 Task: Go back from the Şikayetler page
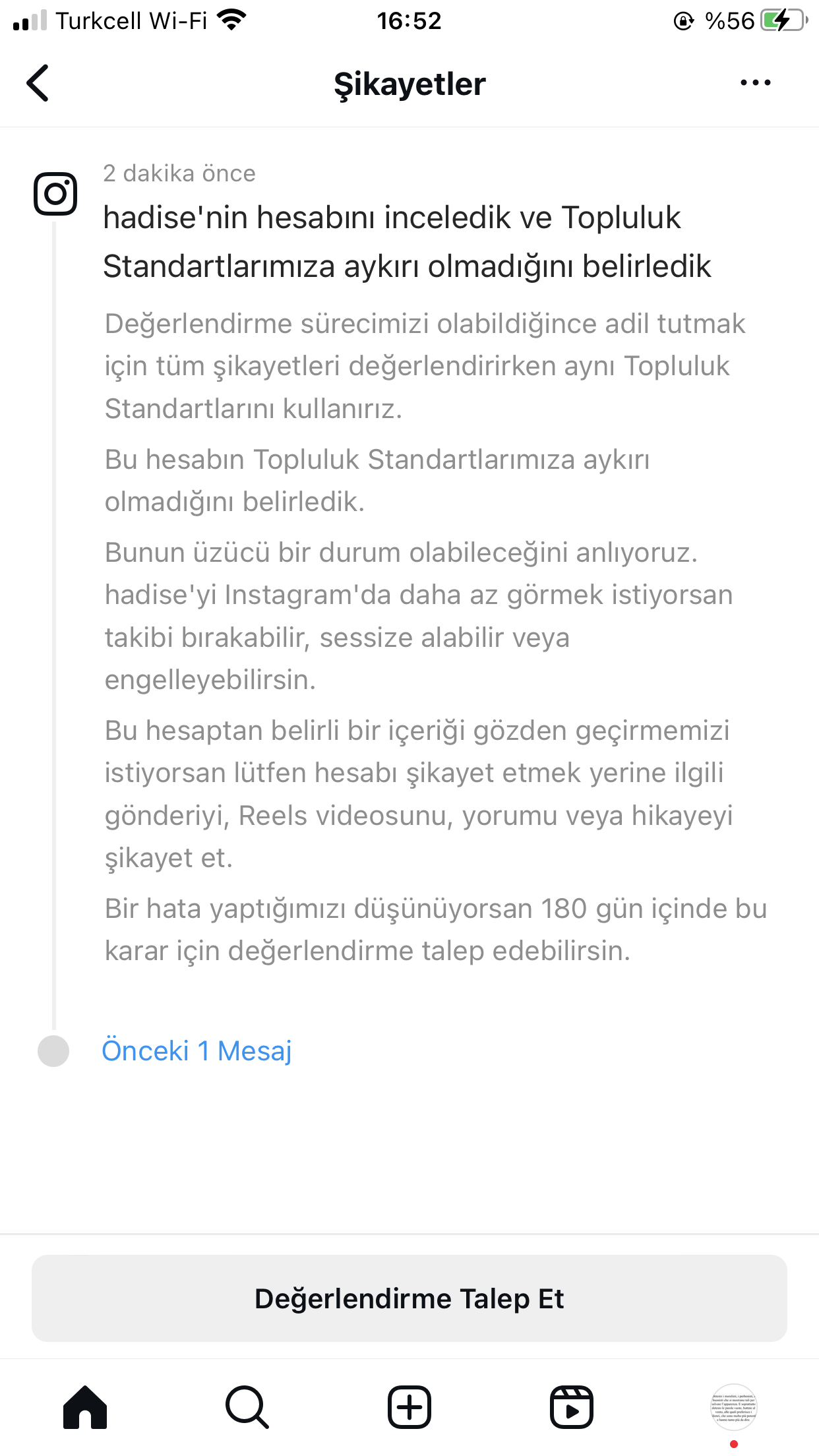[x=38, y=83]
